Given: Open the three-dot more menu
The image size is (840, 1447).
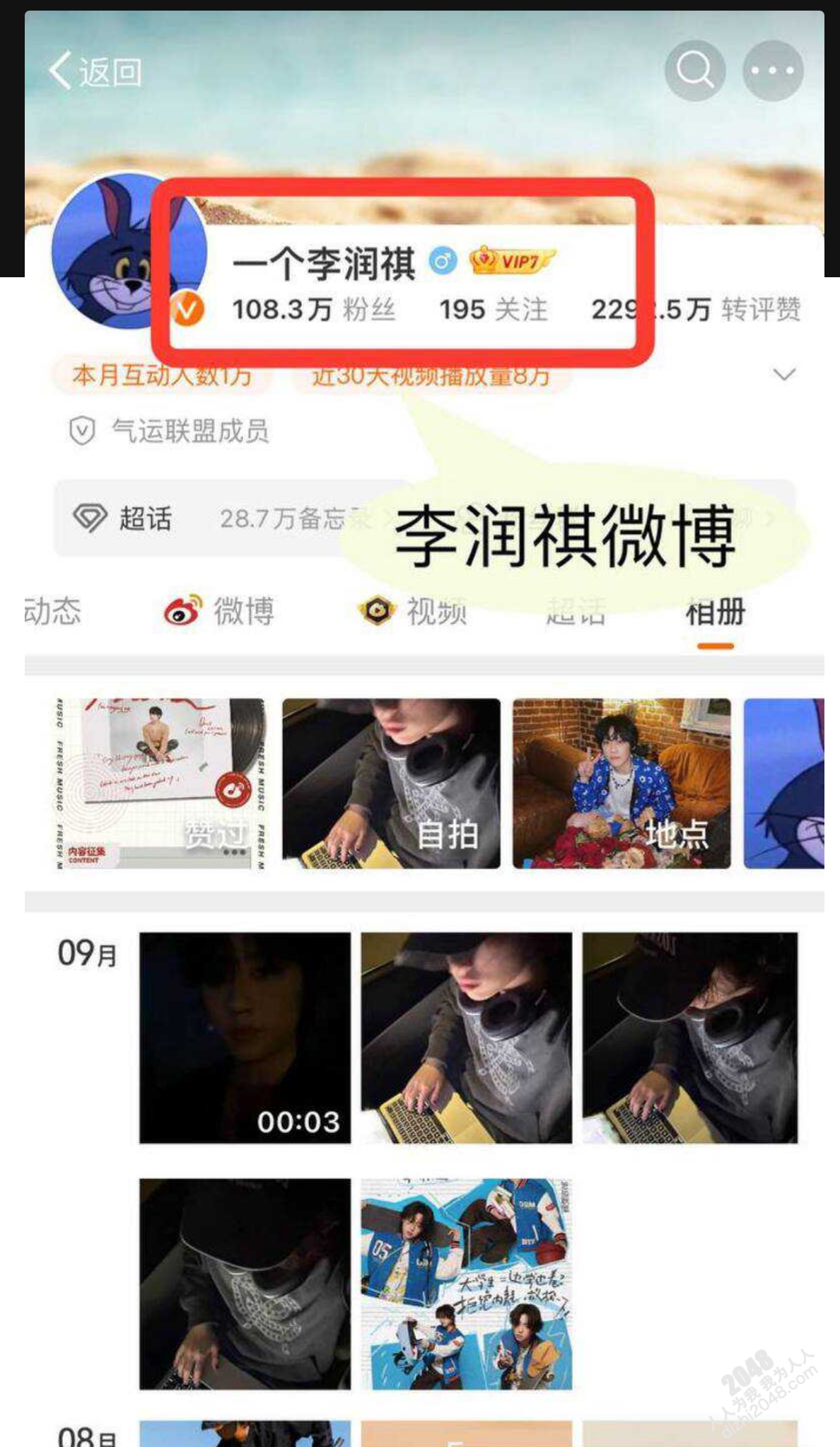Looking at the screenshot, I should click(772, 71).
